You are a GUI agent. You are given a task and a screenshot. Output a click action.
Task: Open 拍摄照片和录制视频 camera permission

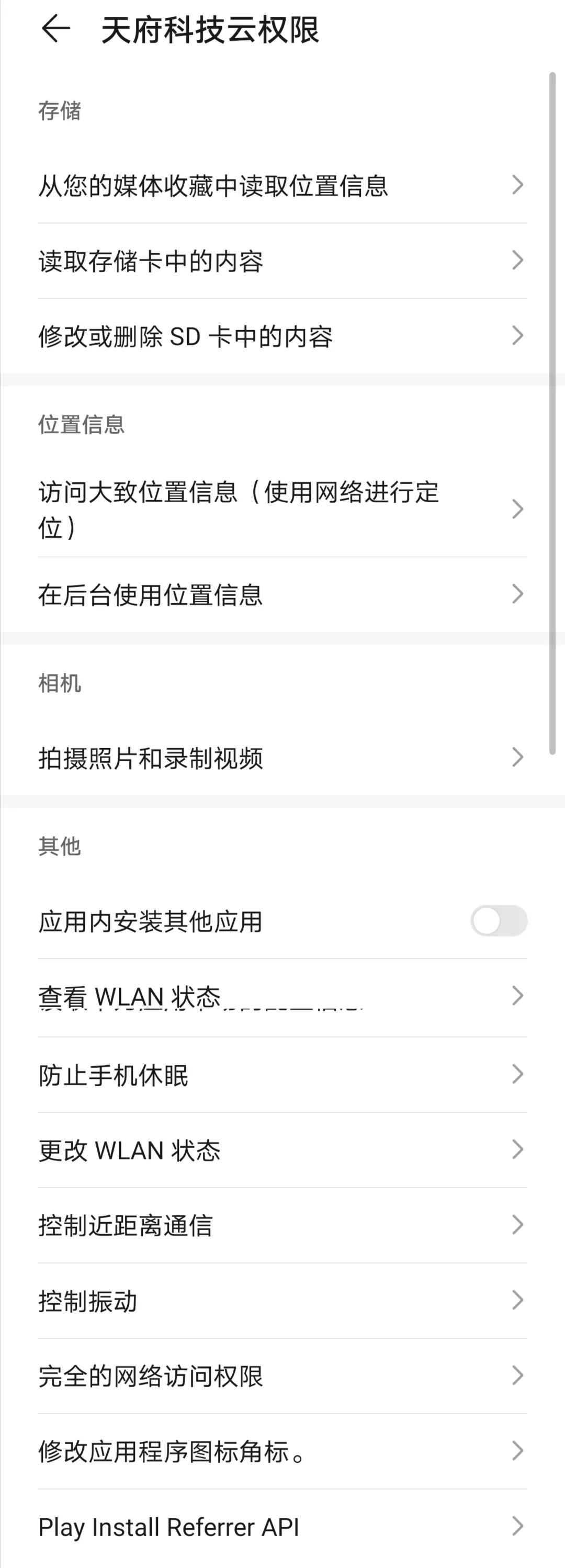[282, 758]
